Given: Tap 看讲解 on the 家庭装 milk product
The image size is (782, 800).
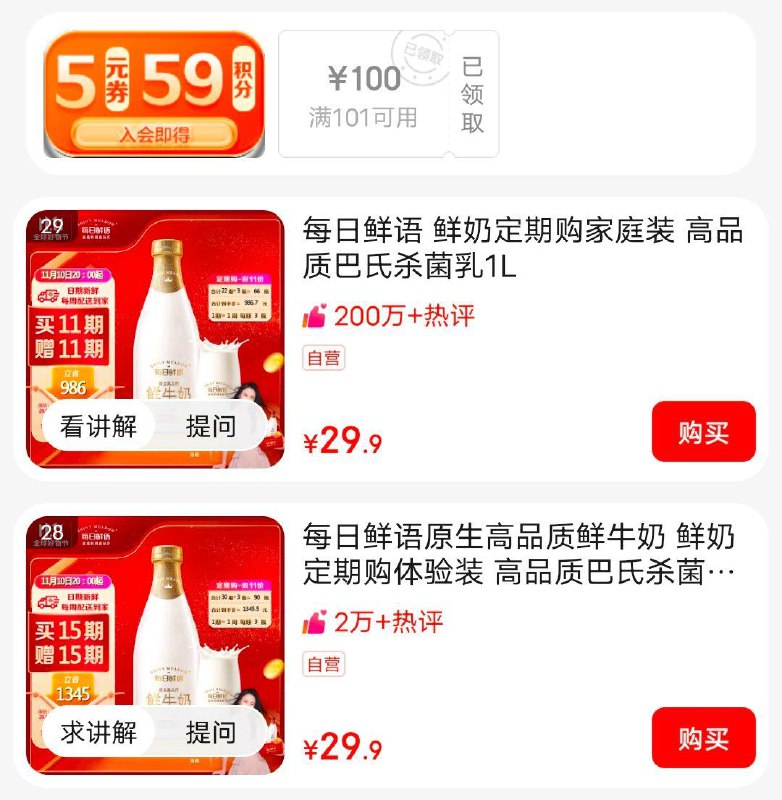Looking at the screenshot, I should coord(99,427).
